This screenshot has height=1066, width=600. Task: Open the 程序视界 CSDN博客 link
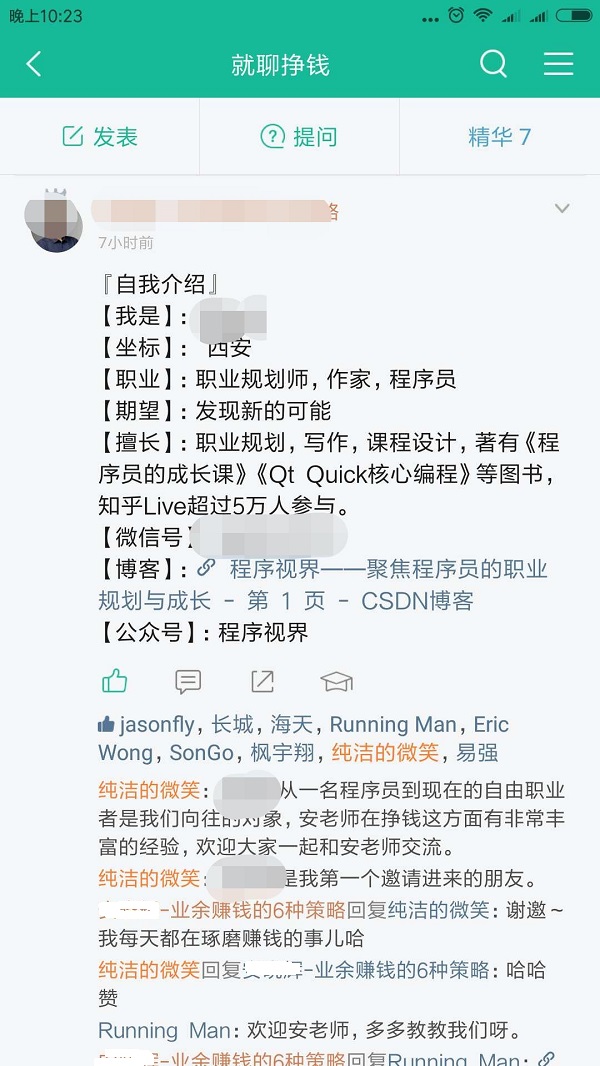(x=323, y=585)
